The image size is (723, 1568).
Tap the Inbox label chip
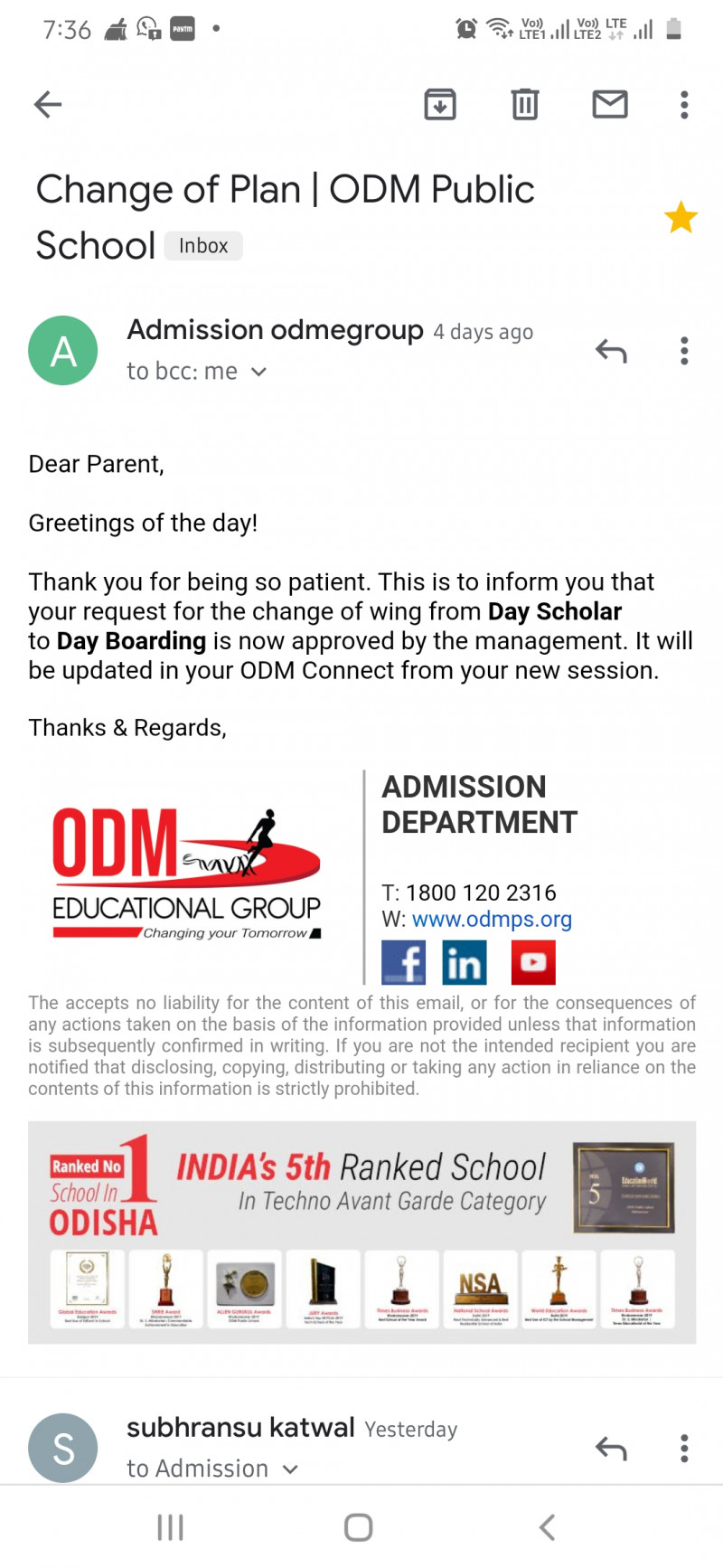pyautogui.click(x=203, y=246)
